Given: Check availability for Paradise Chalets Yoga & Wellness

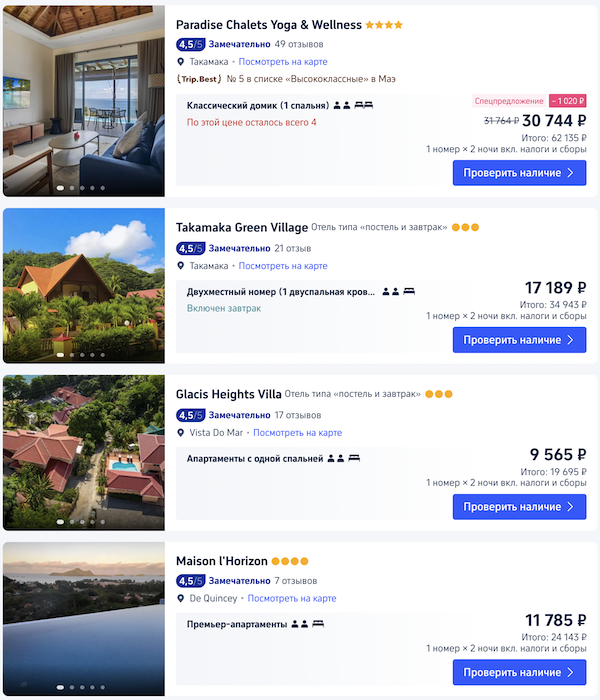Looking at the screenshot, I should click(519, 173).
